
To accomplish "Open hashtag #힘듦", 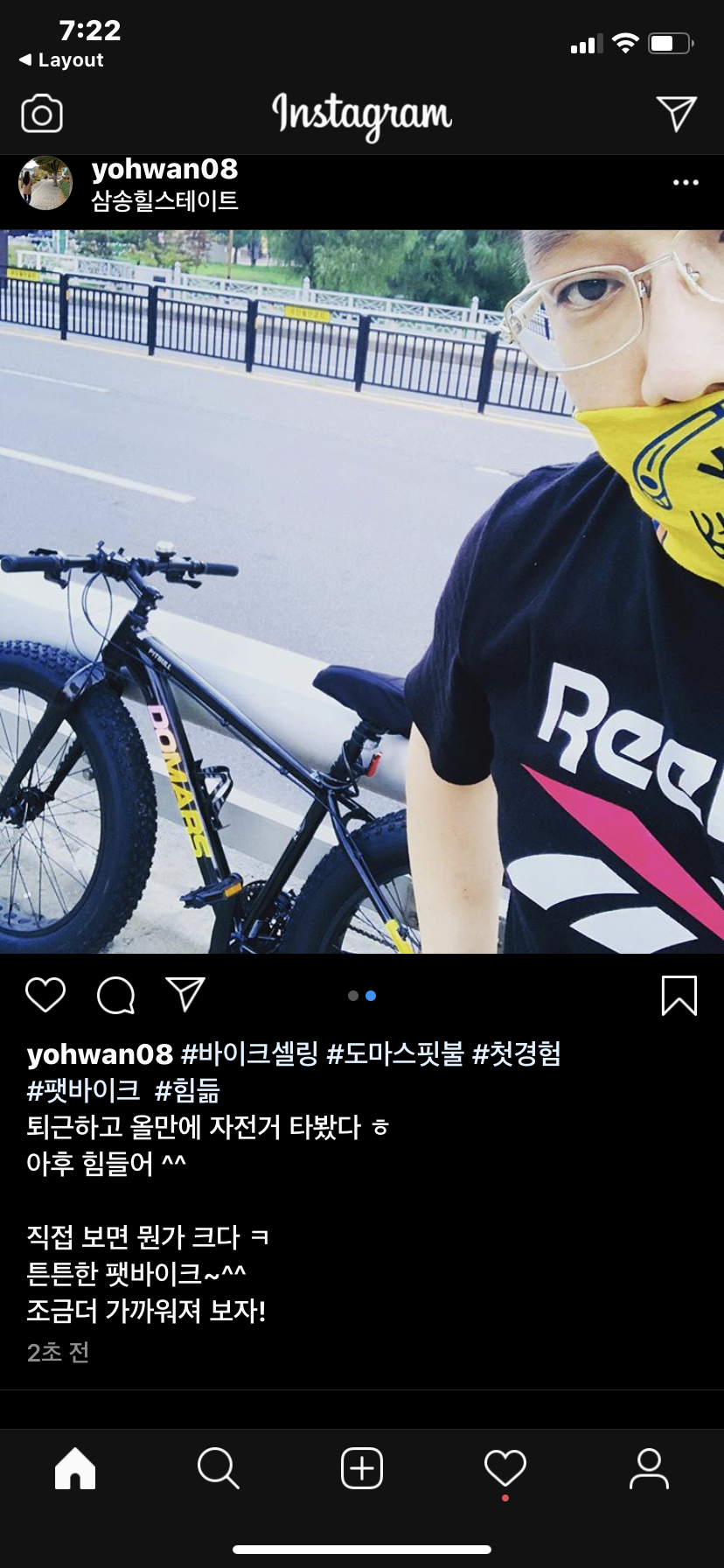I will (x=187, y=1090).
